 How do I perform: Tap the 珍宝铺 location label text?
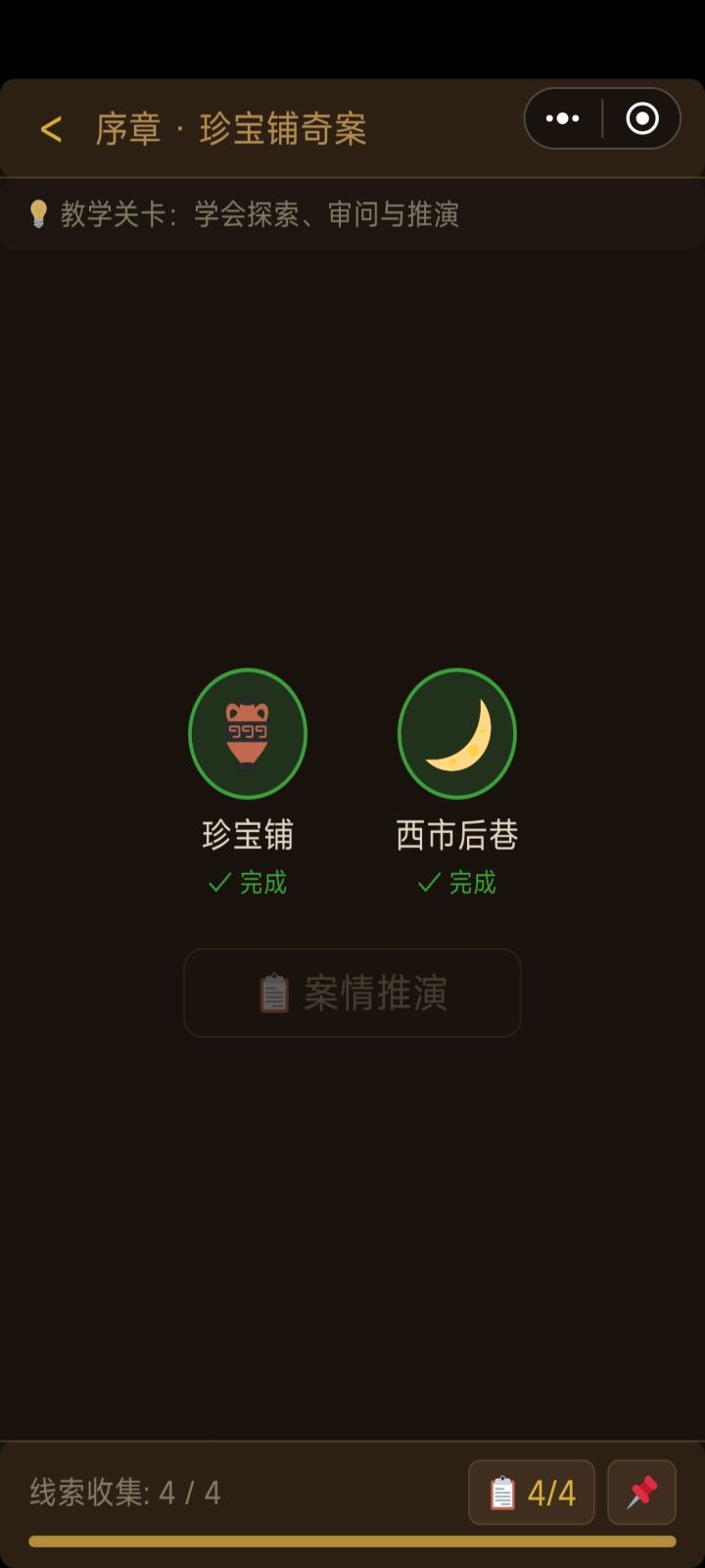point(247,835)
